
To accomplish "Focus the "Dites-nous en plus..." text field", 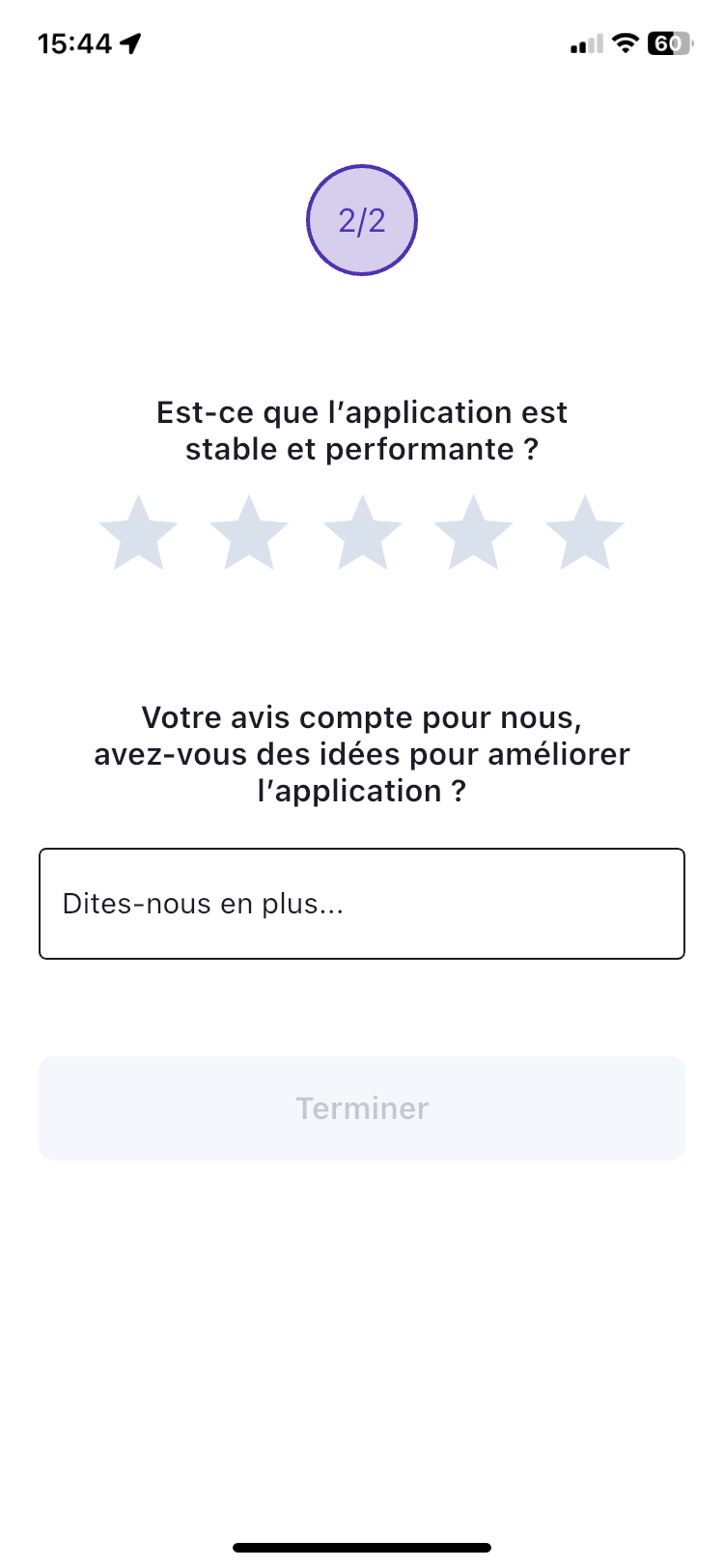I will [362, 904].
